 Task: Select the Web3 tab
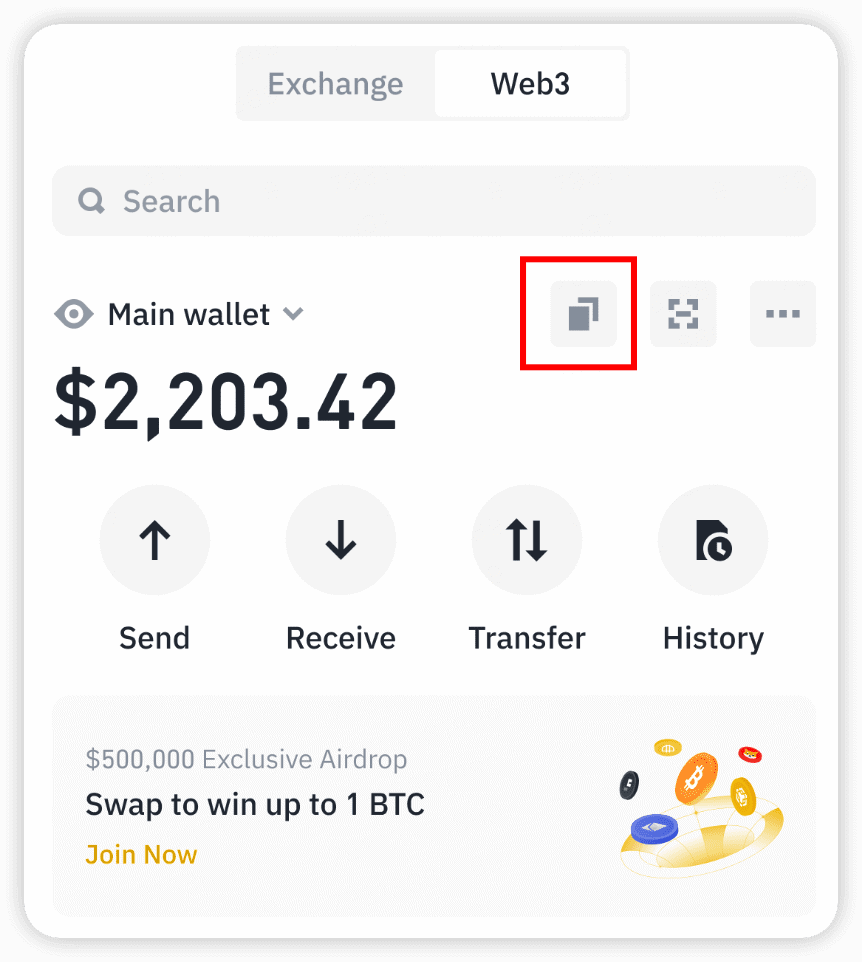(x=530, y=84)
